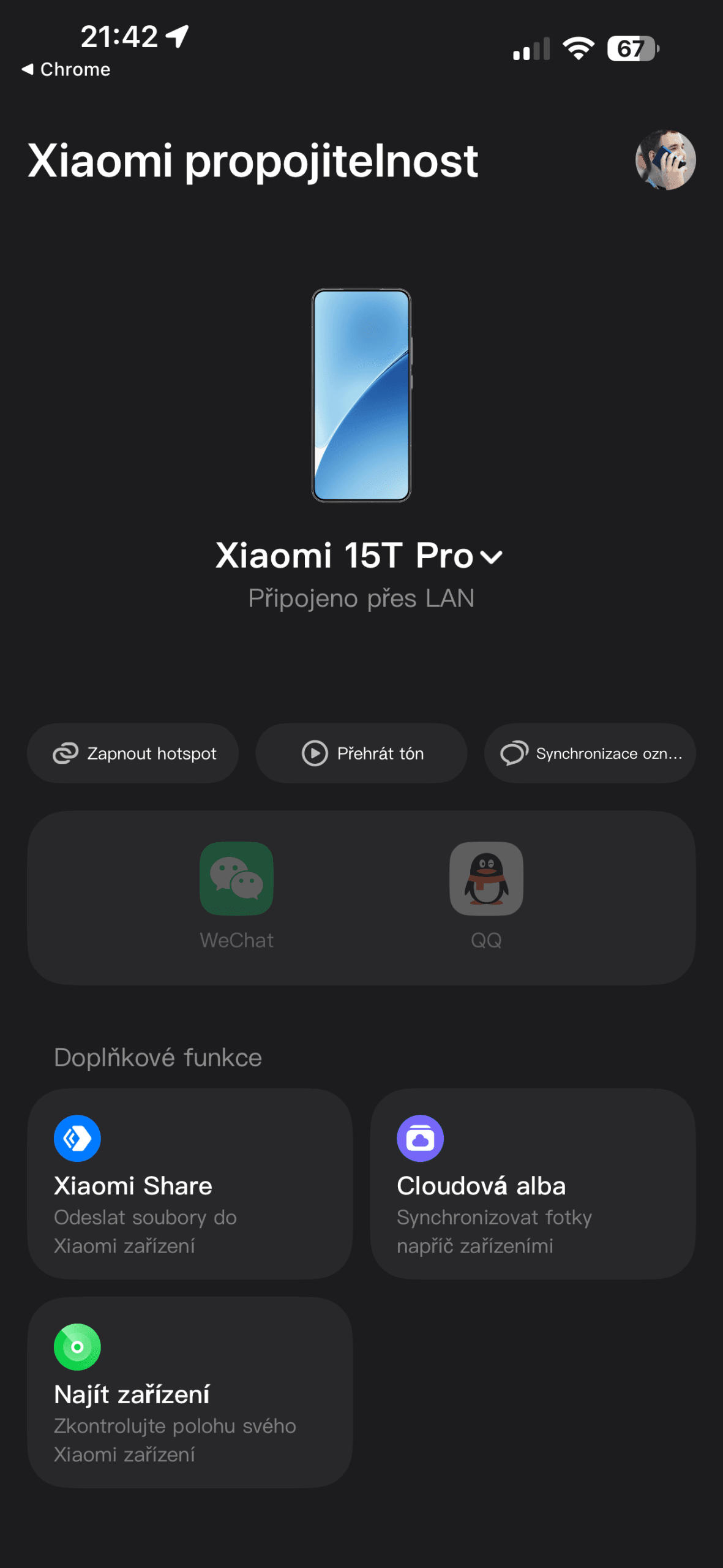The image size is (723, 1568).
Task: Select the WeChat app icon
Action: coord(236,878)
